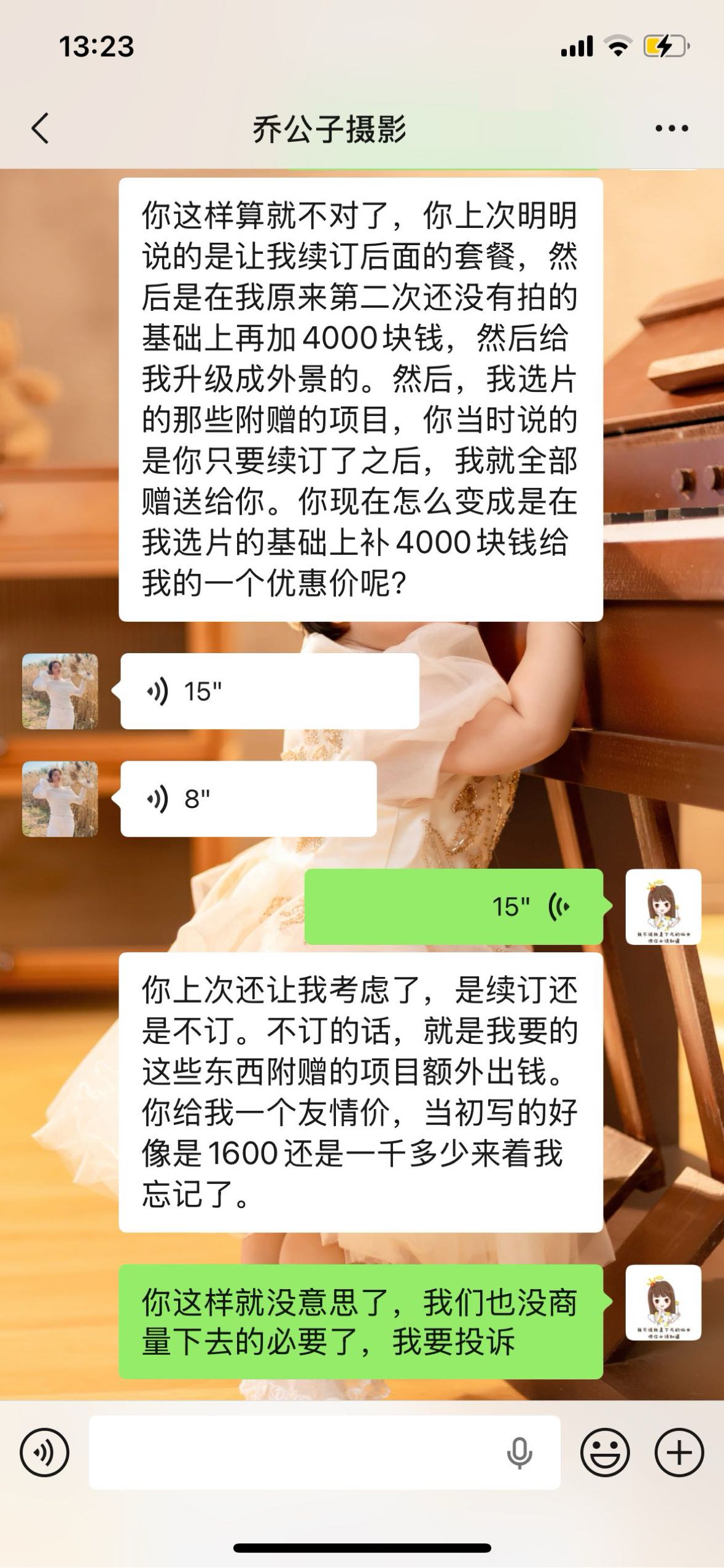Image resolution: width=724 pixels, height=1568 pixels.
Task: Tap the microphone dictation icon
Action: click(x=520, y=1453)
